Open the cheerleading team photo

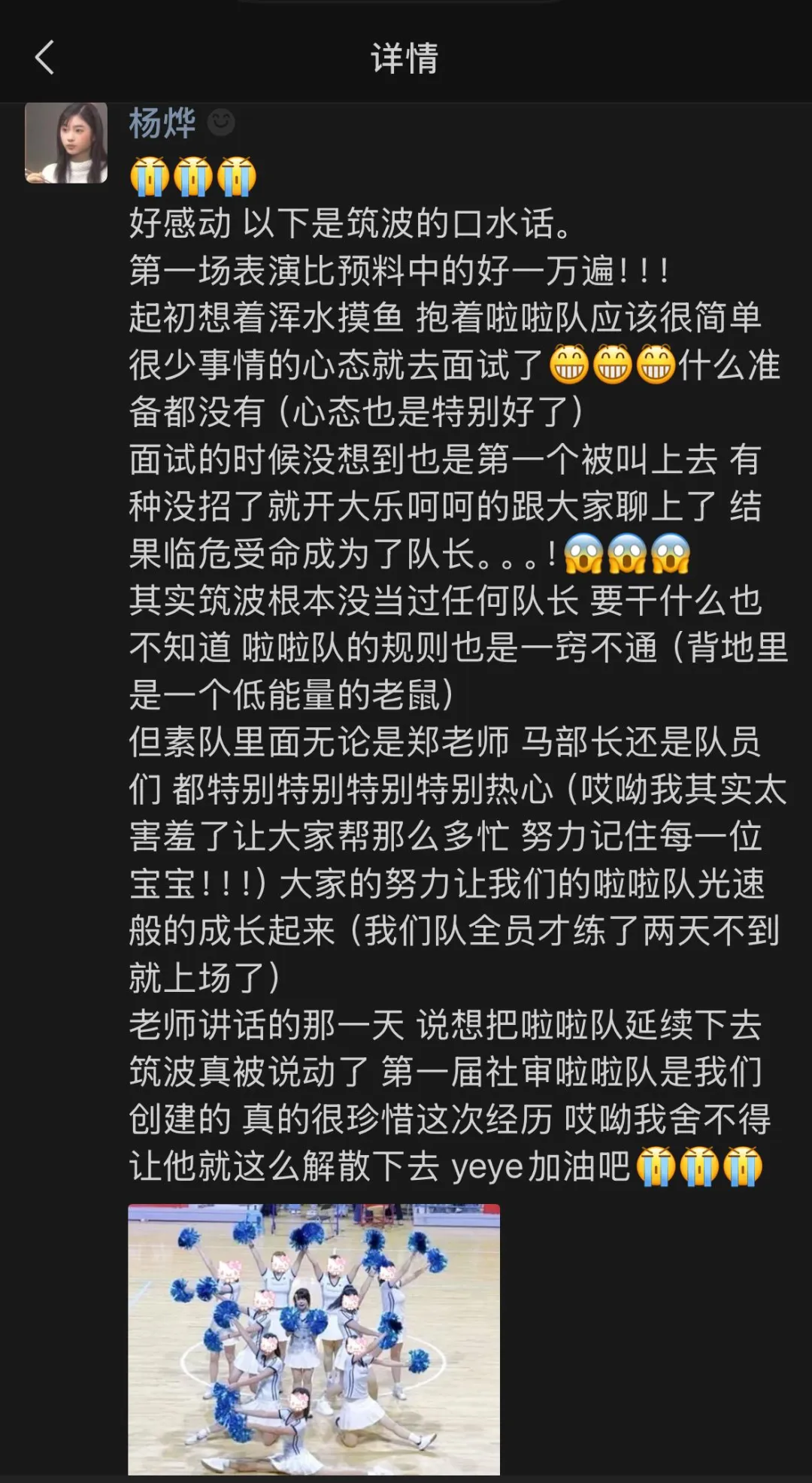(x=314, y=1339)
